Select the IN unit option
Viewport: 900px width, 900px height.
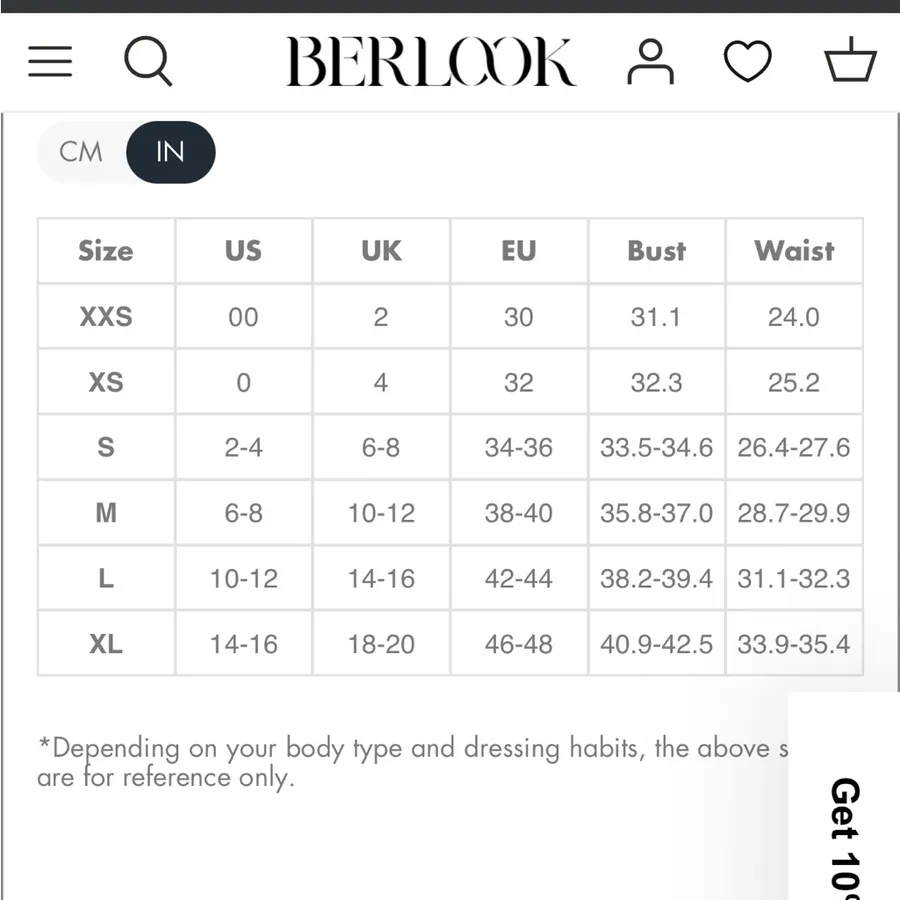coord(170,152)
